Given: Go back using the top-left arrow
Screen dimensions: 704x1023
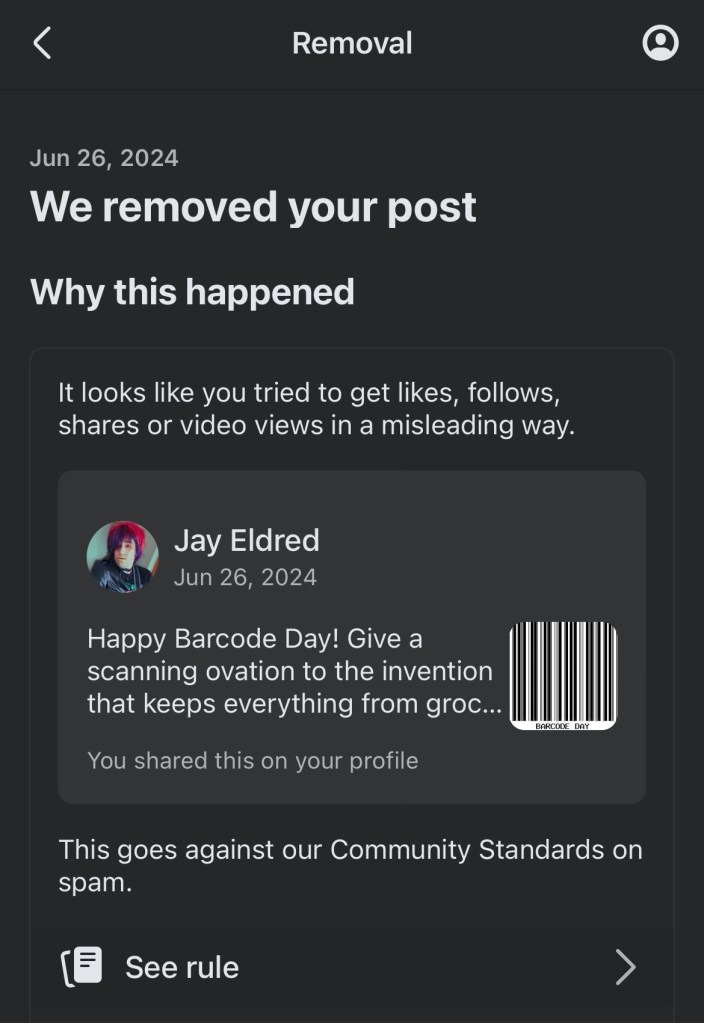Looking at the screenshot, I should point(42,43).
